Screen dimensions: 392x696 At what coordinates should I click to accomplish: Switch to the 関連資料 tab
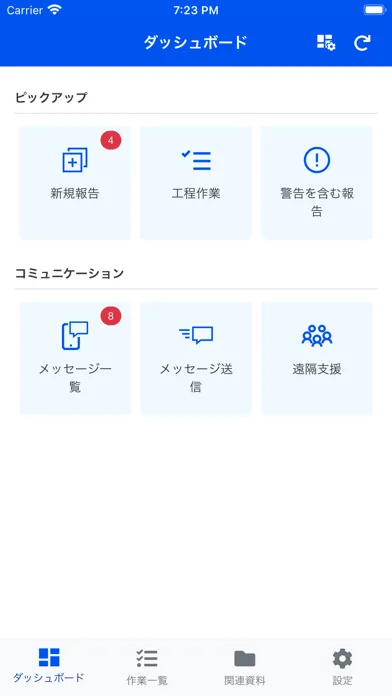(245, 665)
